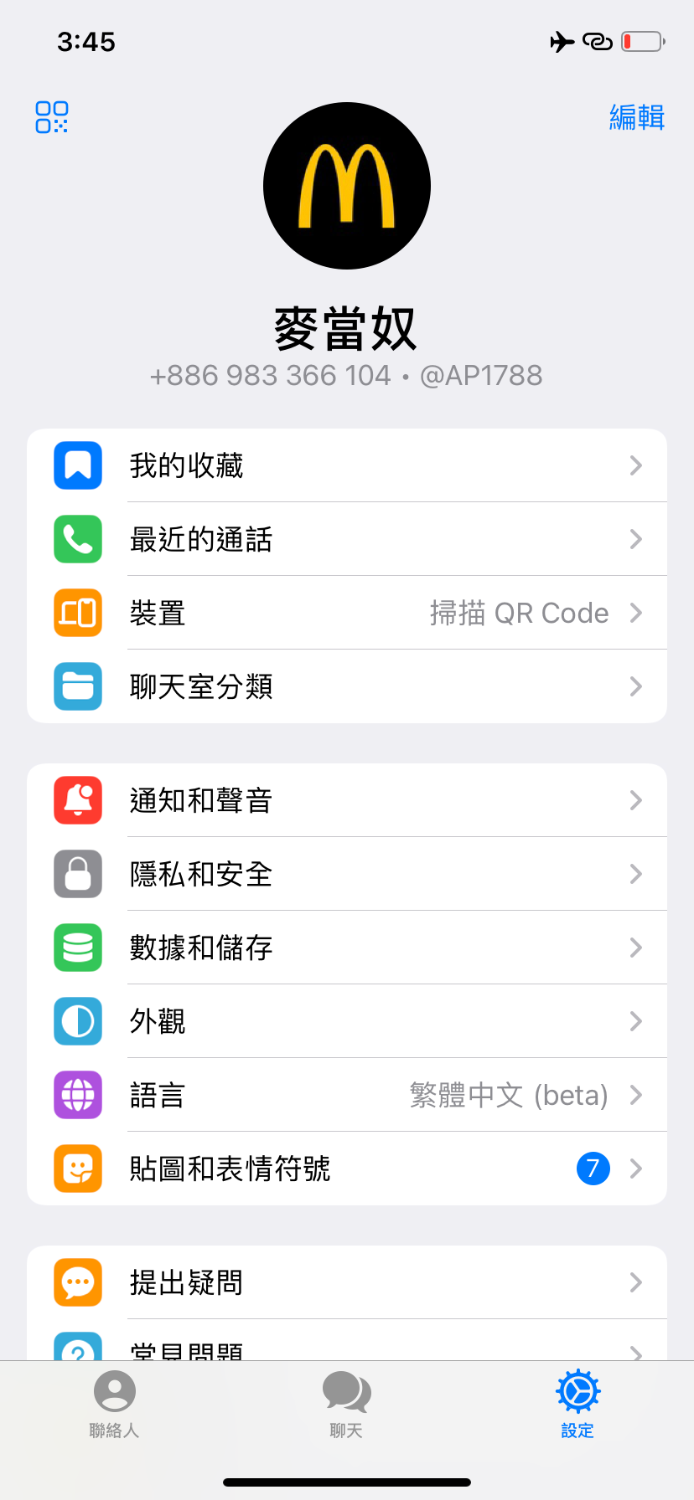Open 聊天室分類 chat folders
The width and height of the screenshot is (694, 1500).
coord(346,687)
